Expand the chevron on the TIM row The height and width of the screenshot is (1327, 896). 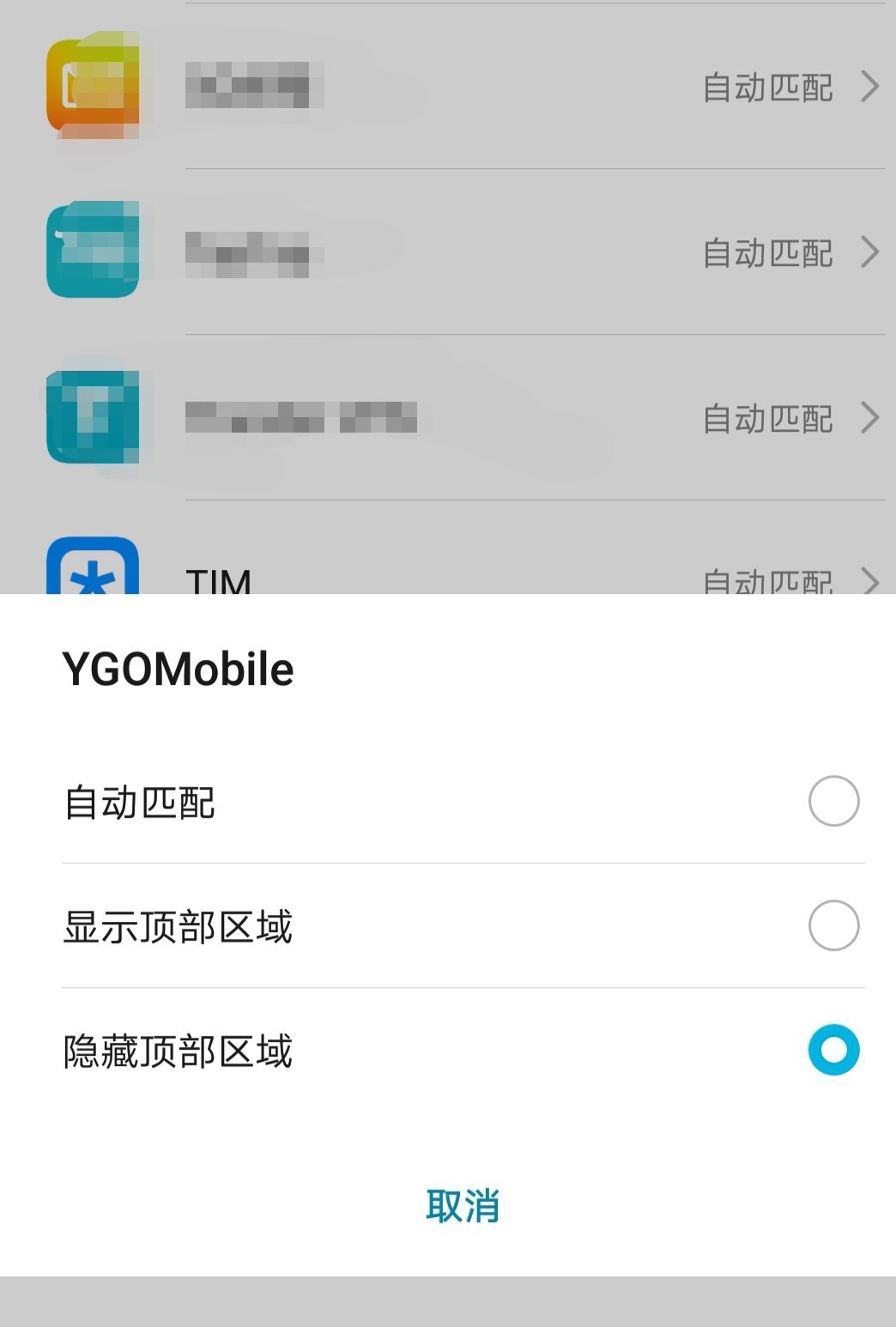coord(872,584)
